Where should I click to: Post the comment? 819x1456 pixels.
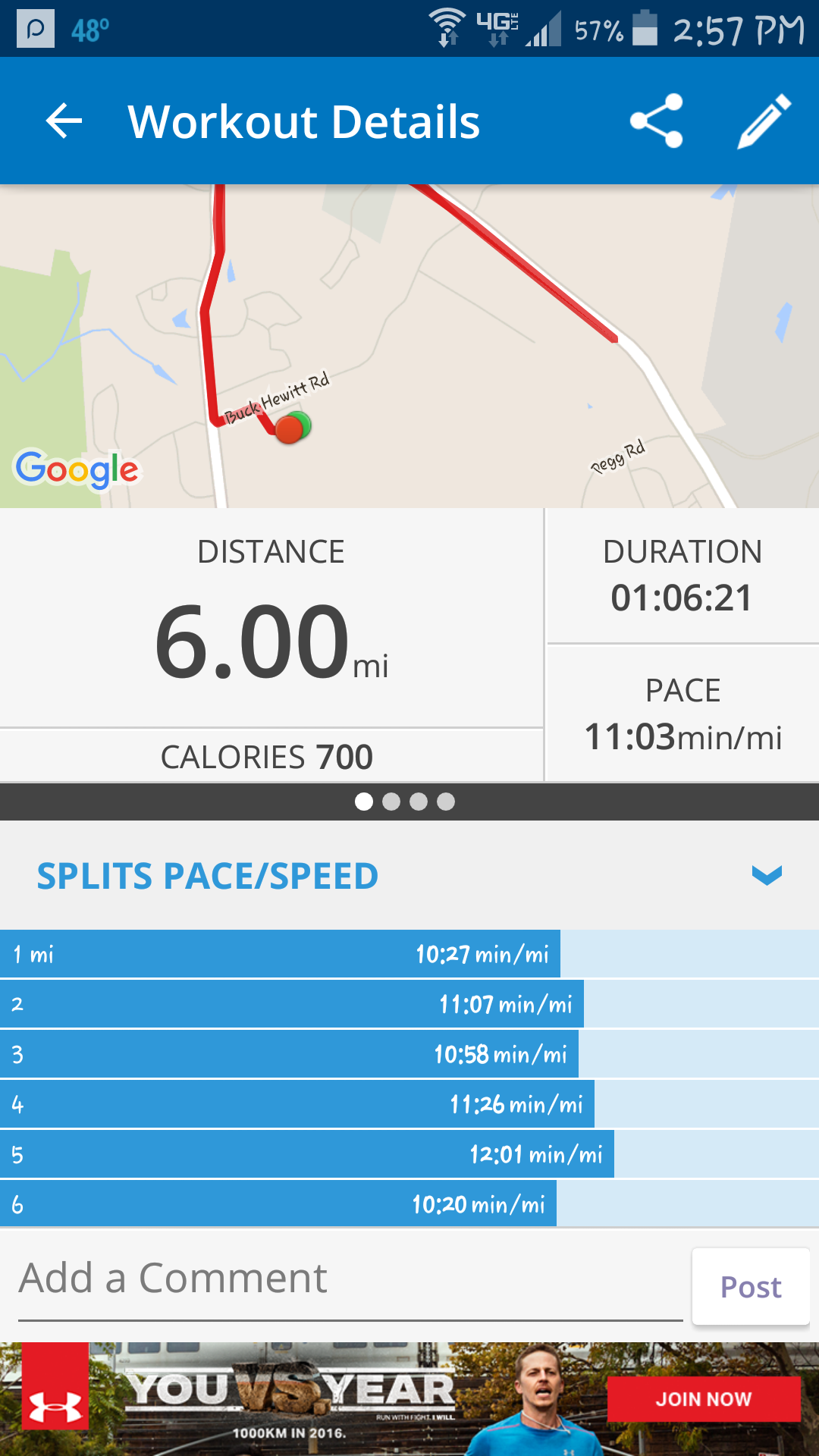(750, 1287)
